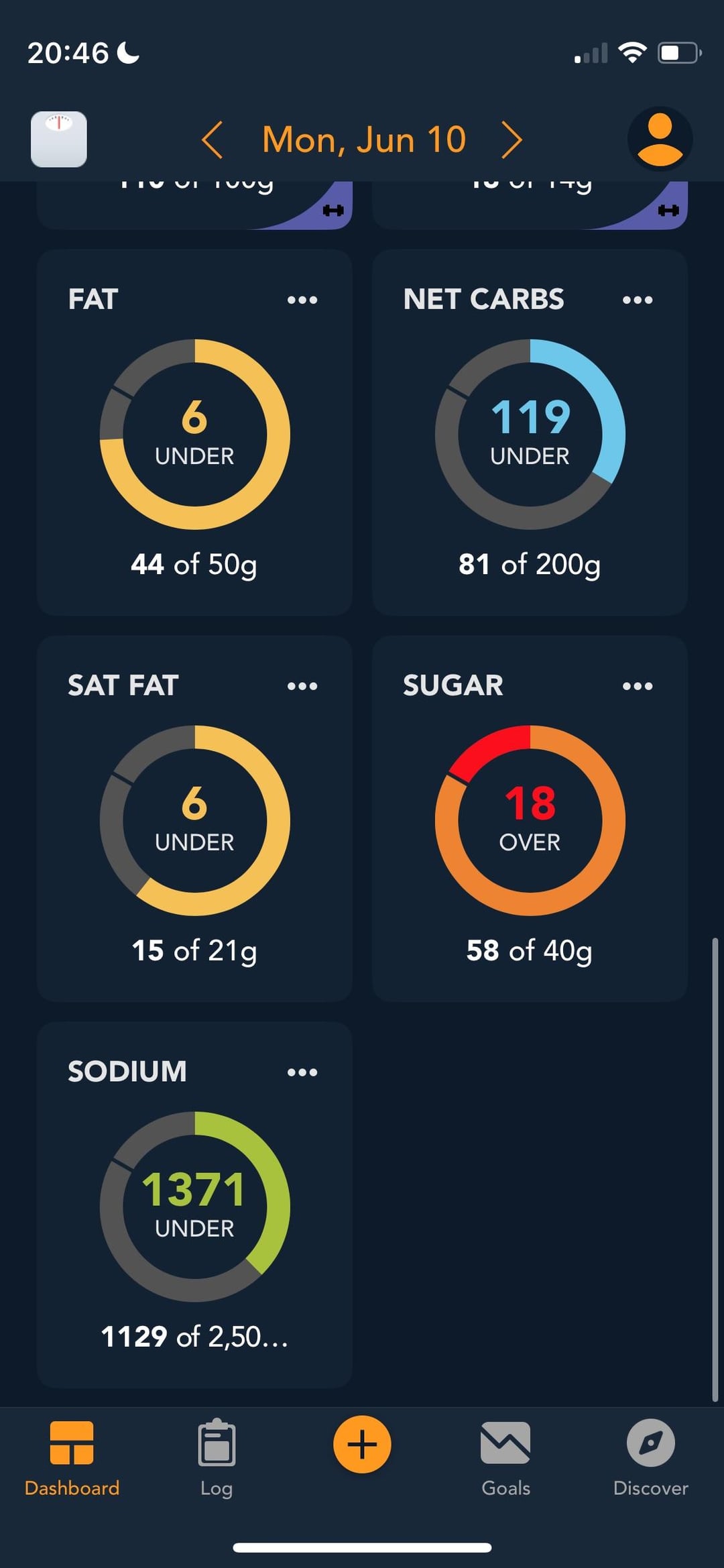Open the profile avatar

click(x=660, y=139)
